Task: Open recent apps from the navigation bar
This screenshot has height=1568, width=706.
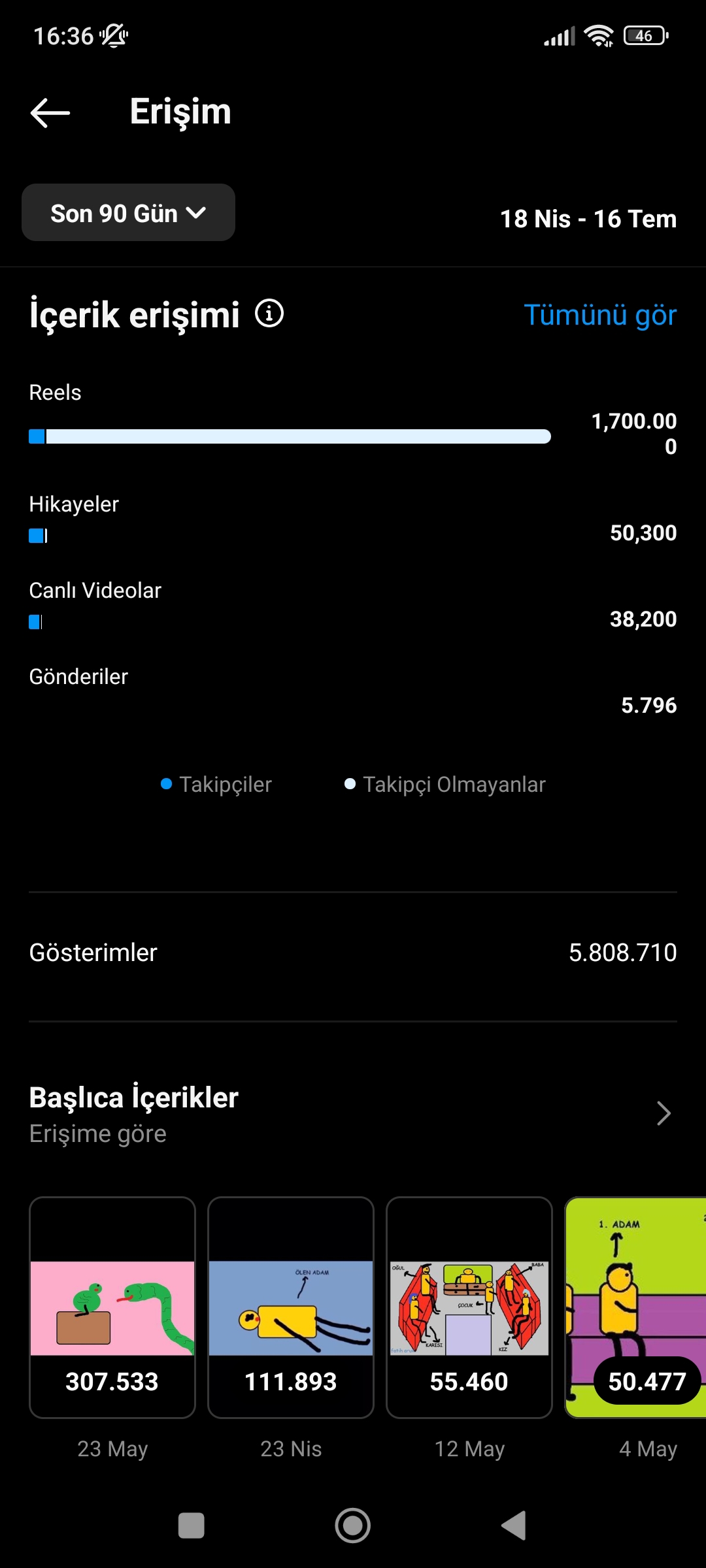Action: [x=192, y=1526]
